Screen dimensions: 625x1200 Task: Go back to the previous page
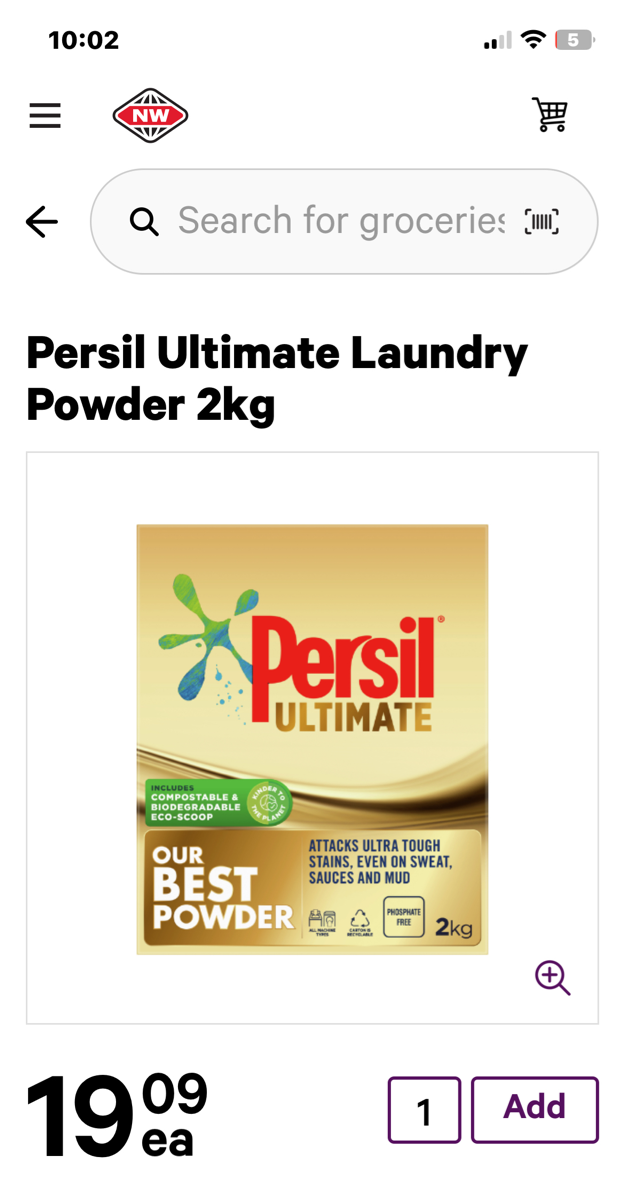pyautogui.click(x=42, y=221)
